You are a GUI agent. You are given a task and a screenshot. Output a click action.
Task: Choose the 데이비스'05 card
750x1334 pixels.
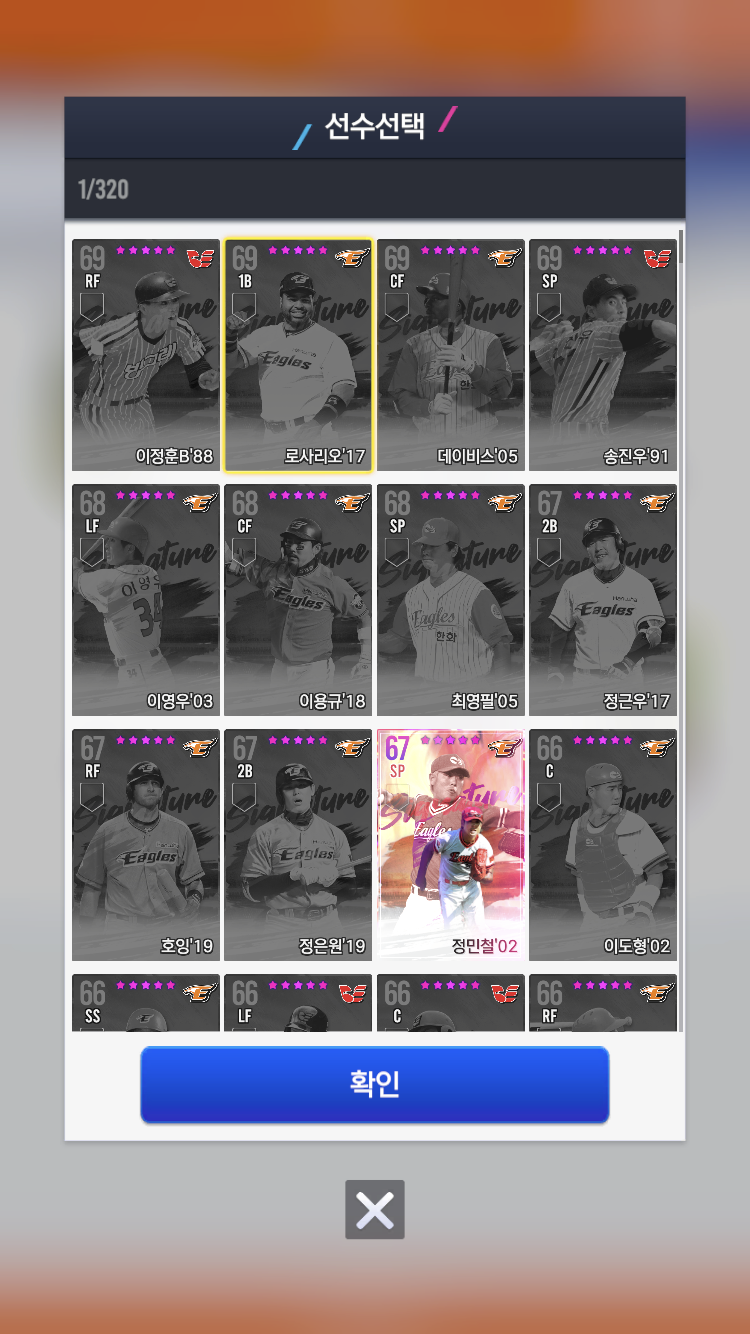point(451,355)
